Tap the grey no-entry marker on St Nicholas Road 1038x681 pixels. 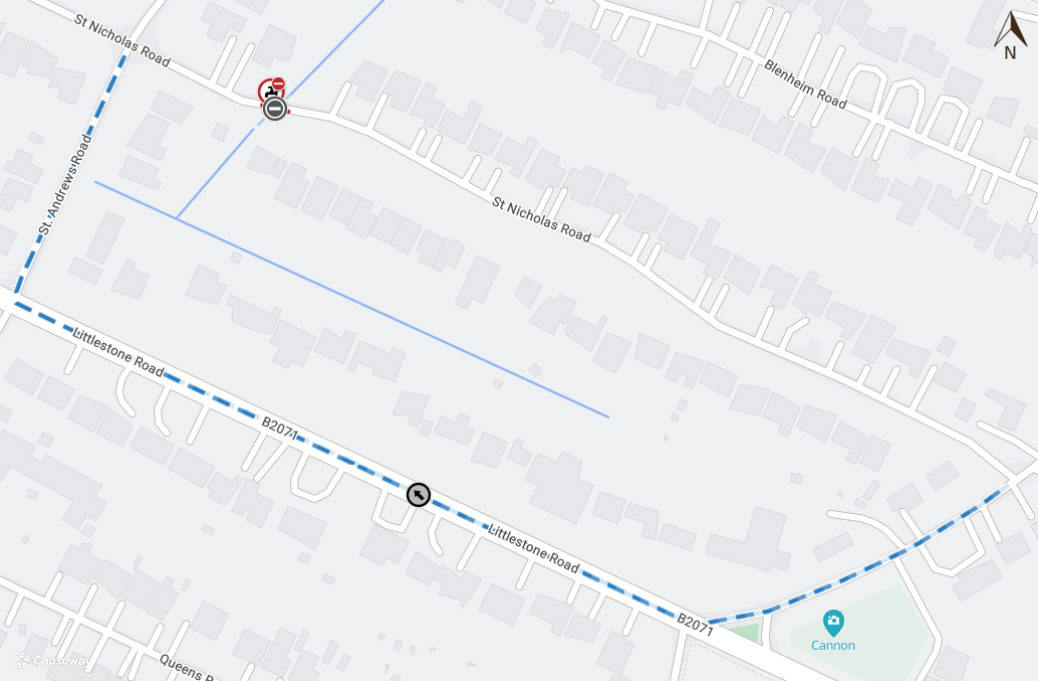(275, 109)
